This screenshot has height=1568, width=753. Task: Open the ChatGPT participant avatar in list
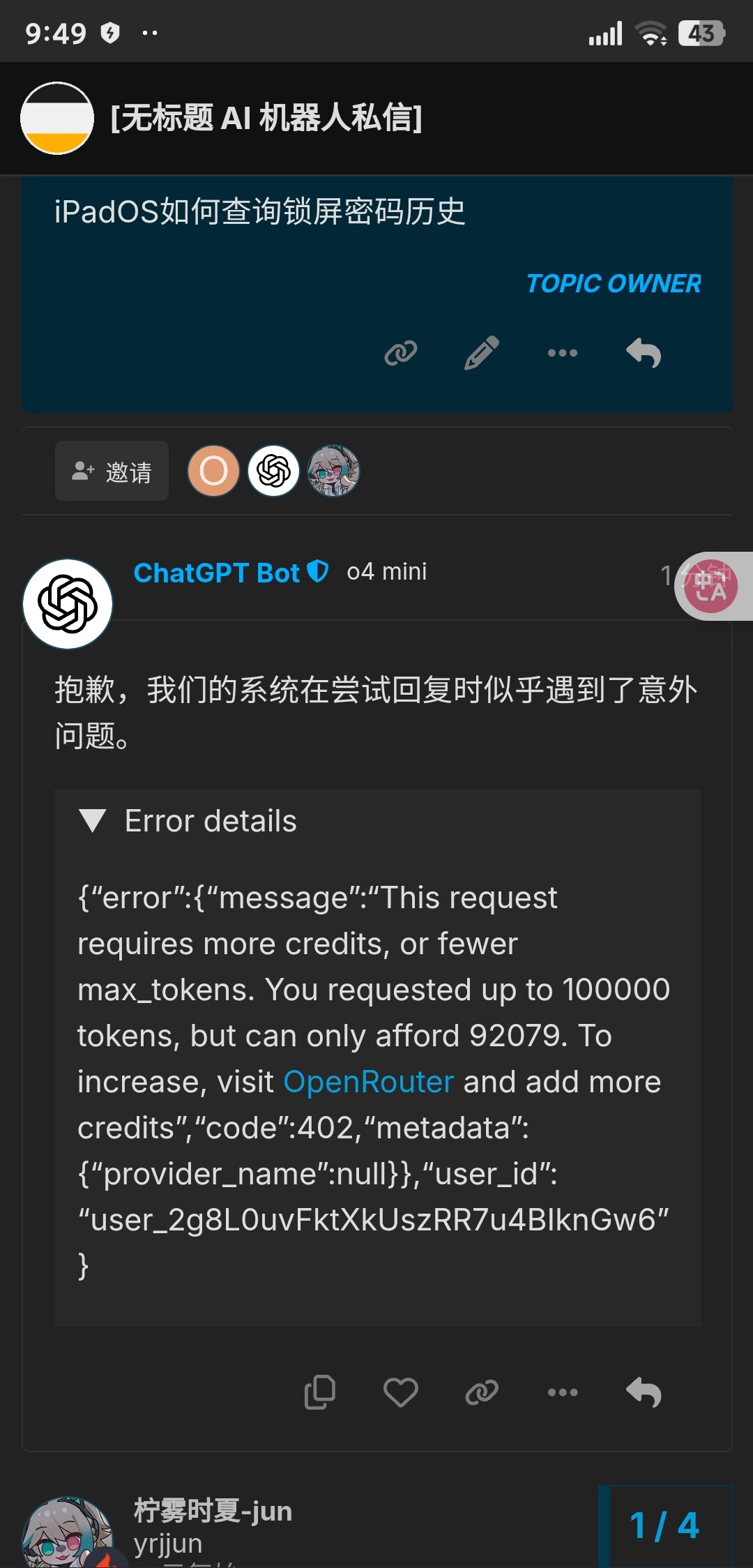(x=273, y=471)
